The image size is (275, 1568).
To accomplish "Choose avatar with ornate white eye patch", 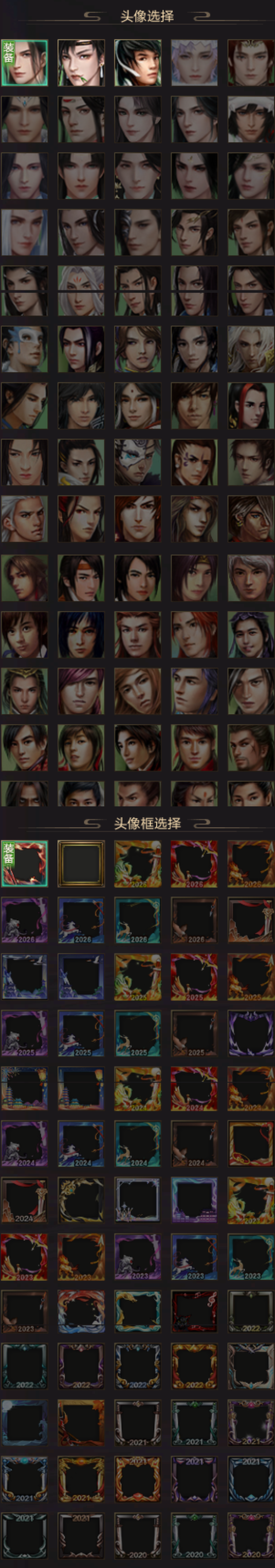I will pos(138,463).
